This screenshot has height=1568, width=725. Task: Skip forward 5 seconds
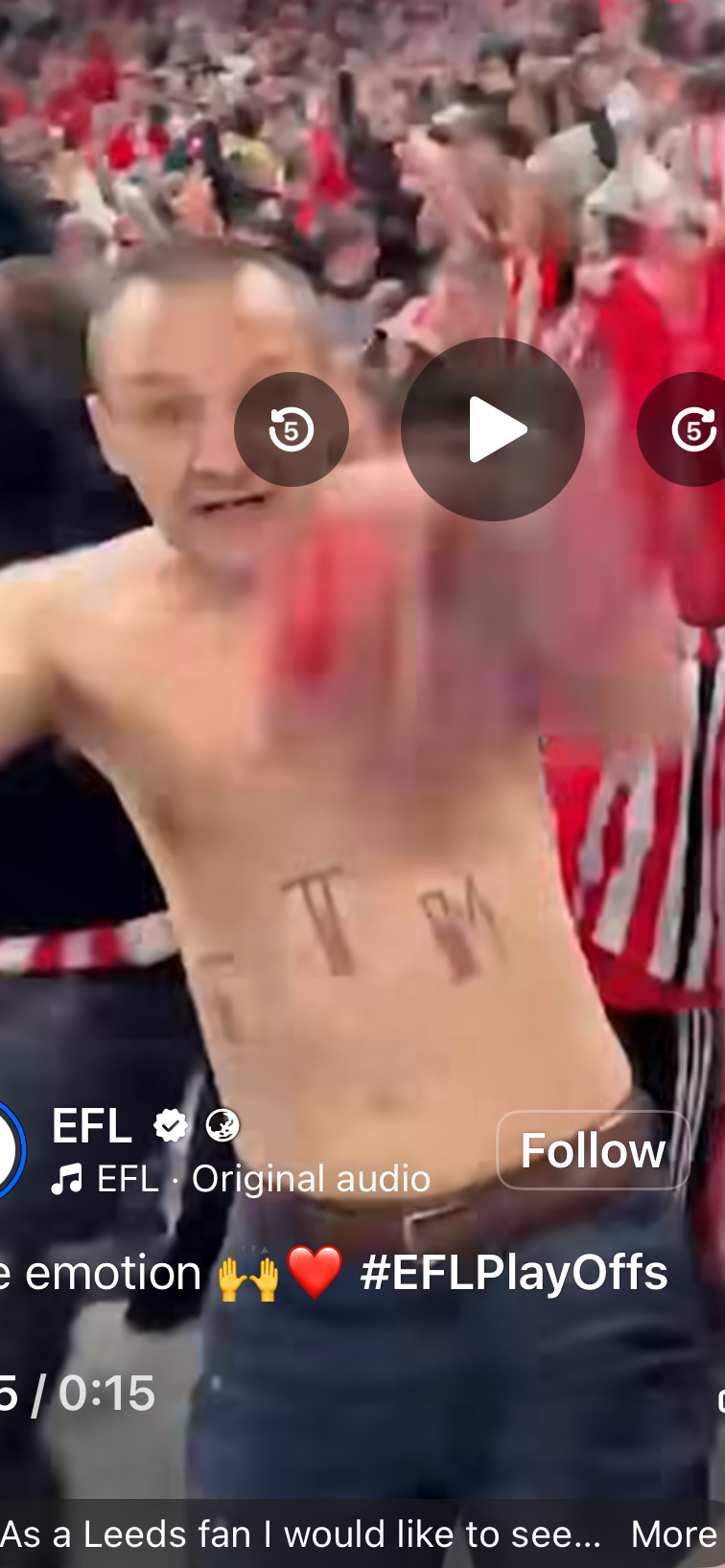point(683,429)
